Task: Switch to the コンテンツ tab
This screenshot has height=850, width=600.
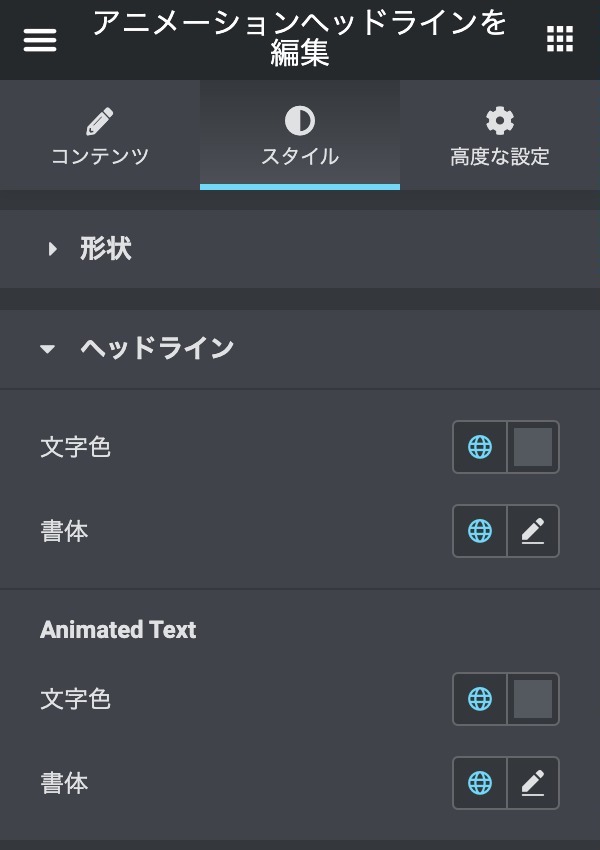Action: 100,138
